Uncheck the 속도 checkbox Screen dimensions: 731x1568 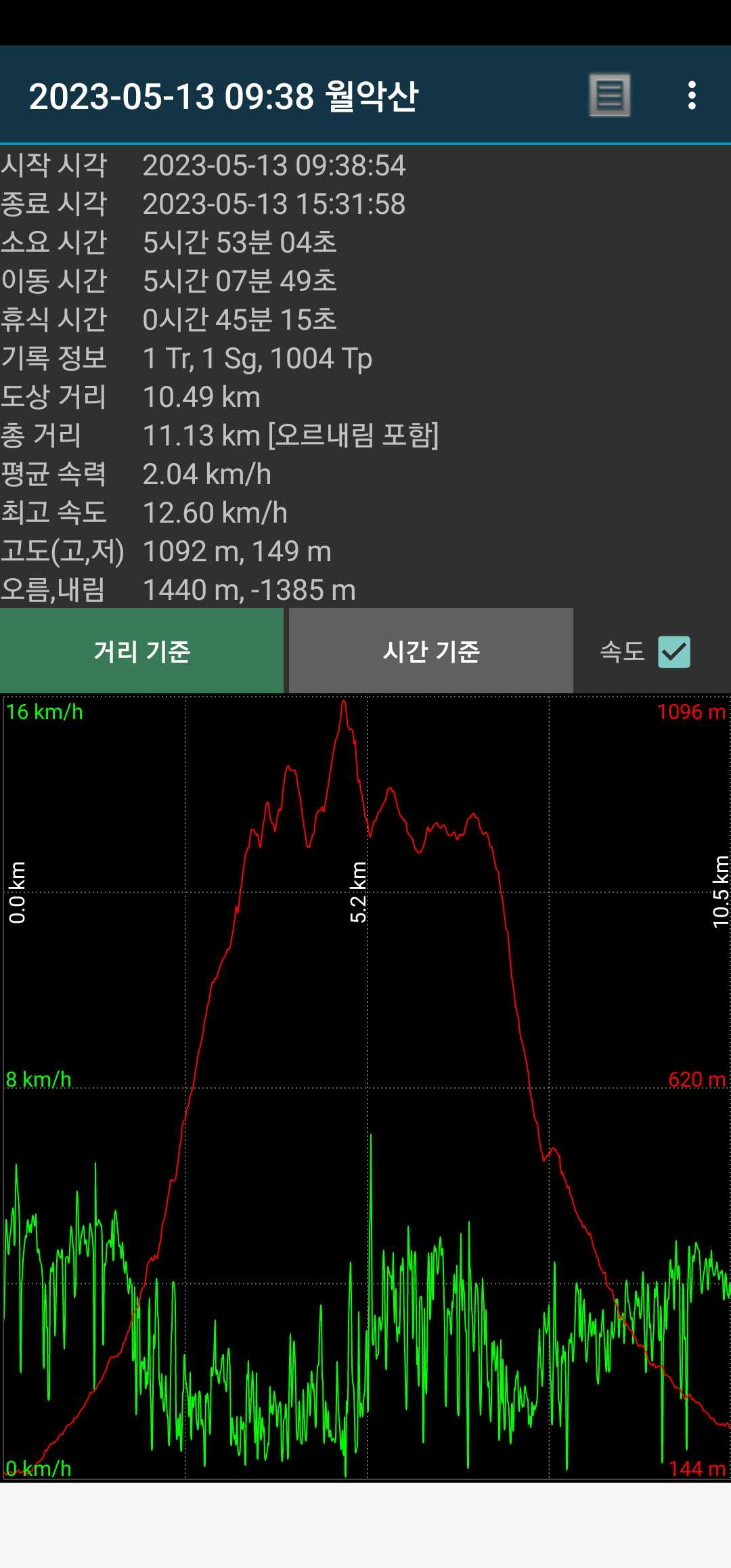(674, 652)
